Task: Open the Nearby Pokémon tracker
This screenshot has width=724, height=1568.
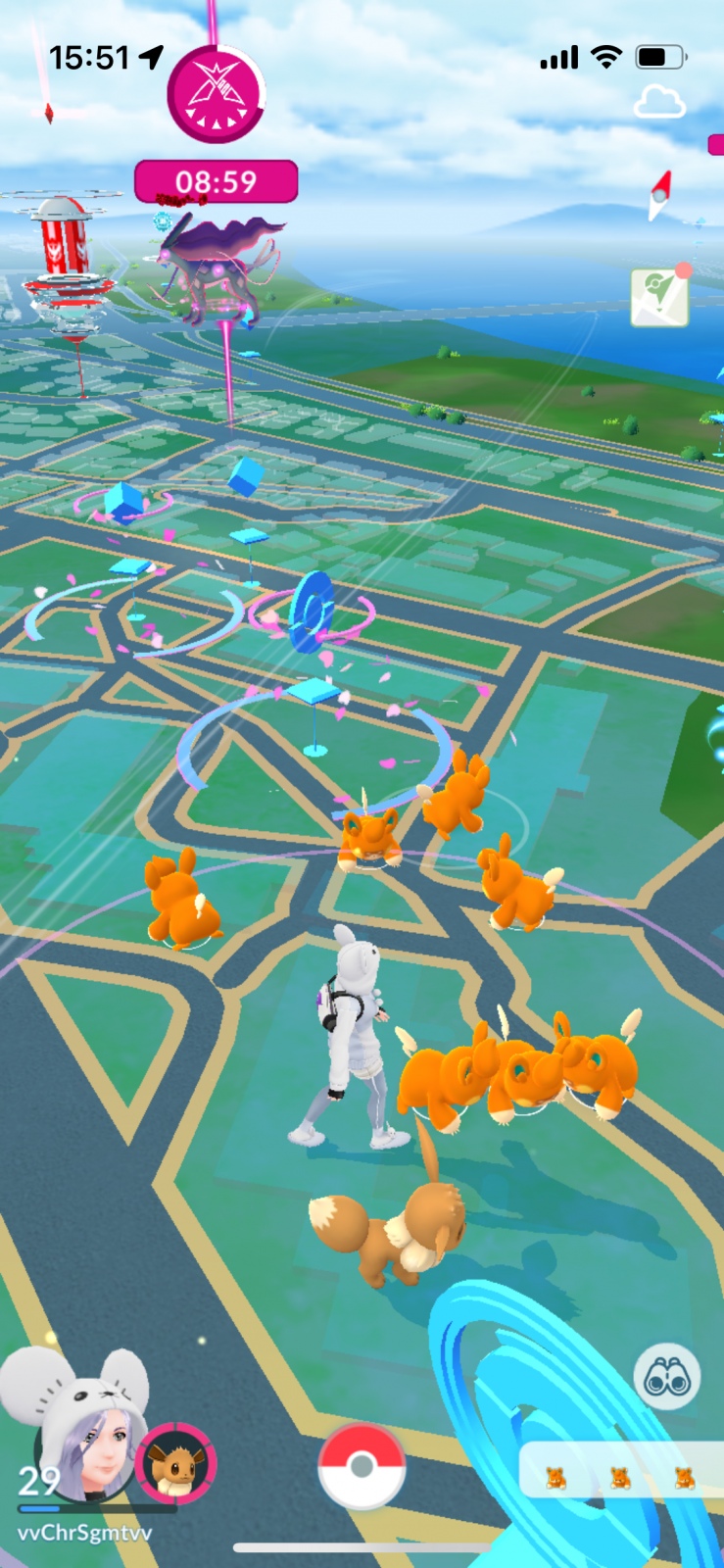Action: click(621, 1470)
